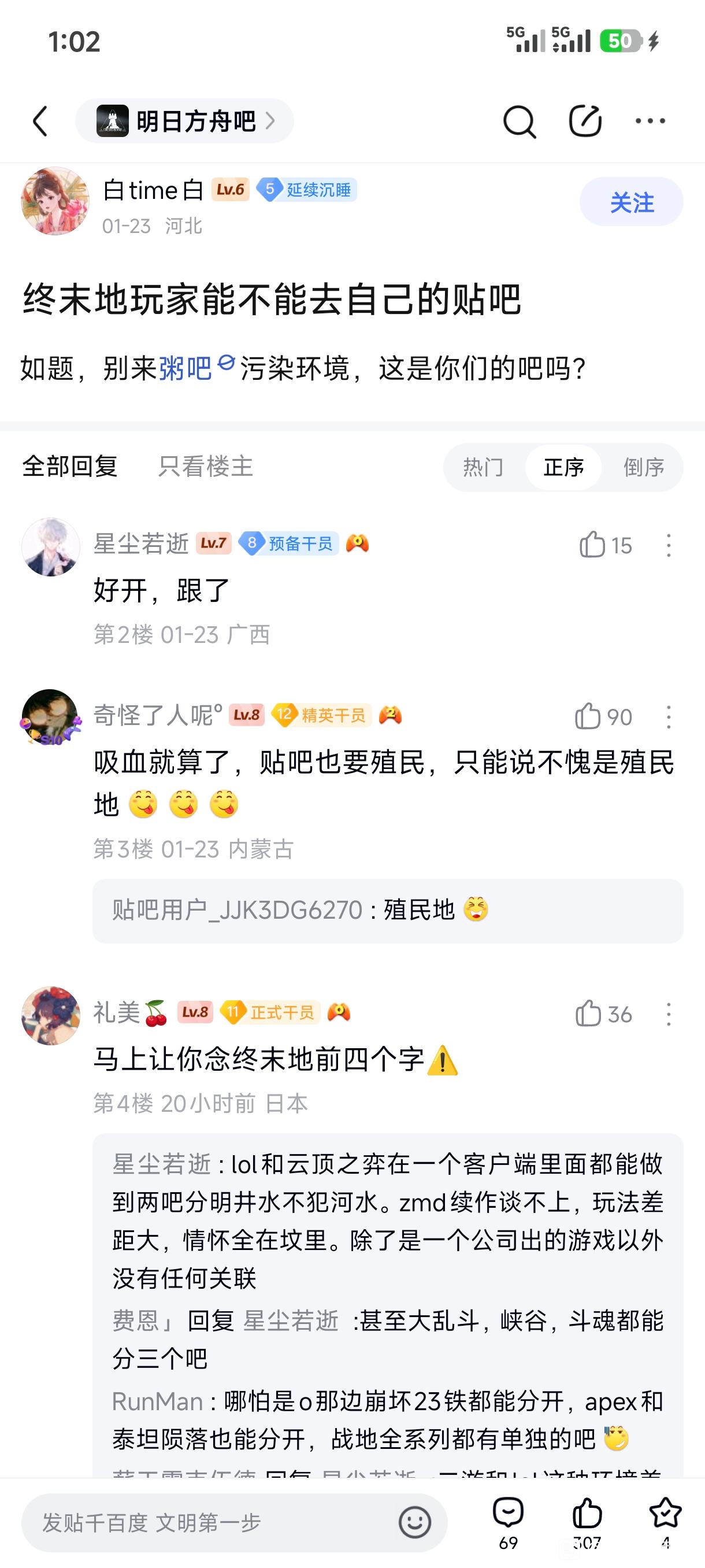Open more options on 星尘若逝's reply
Screen dimensions: 705x1568
668,545
